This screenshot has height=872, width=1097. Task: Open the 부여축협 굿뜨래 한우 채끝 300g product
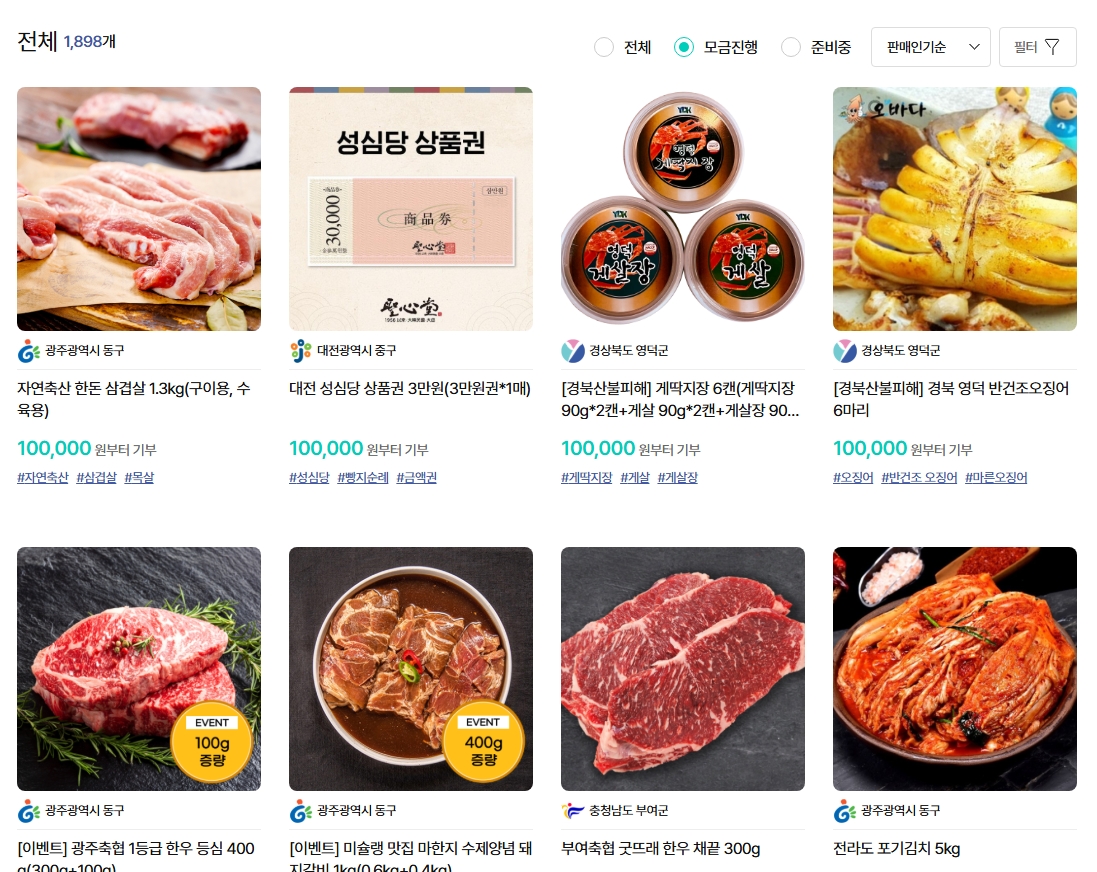tap(683, 669)
